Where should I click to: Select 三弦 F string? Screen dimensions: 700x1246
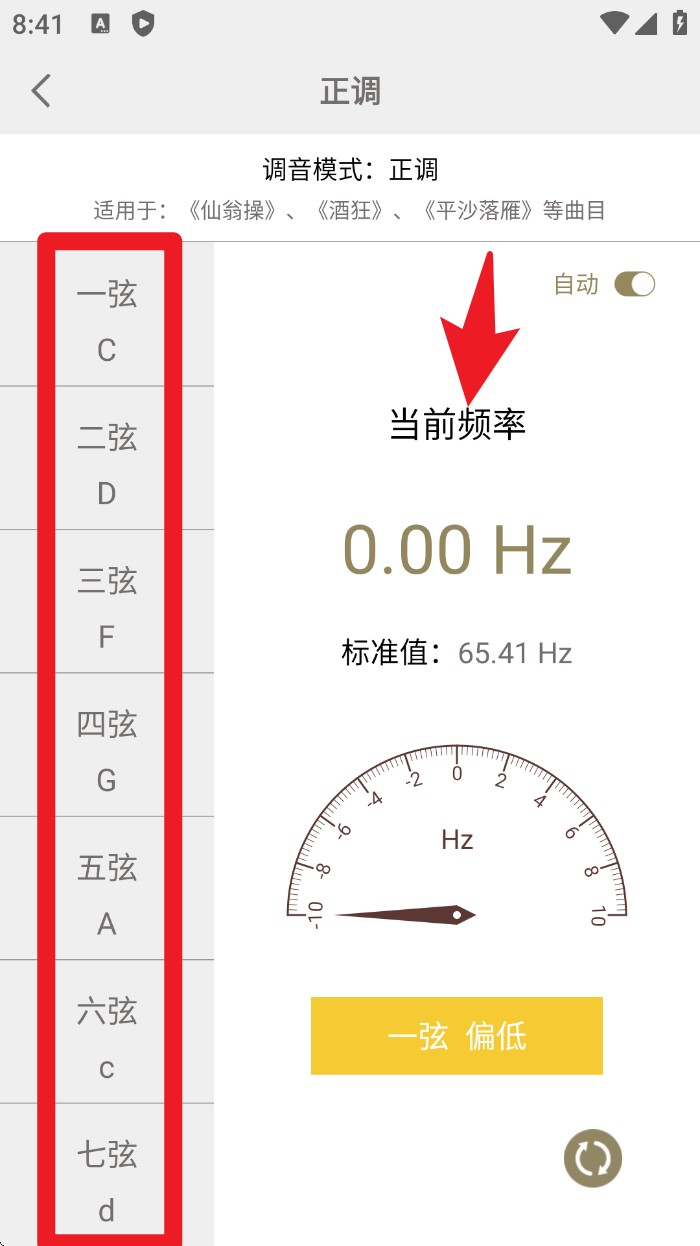pyautogui.click(x=107, y=606)
